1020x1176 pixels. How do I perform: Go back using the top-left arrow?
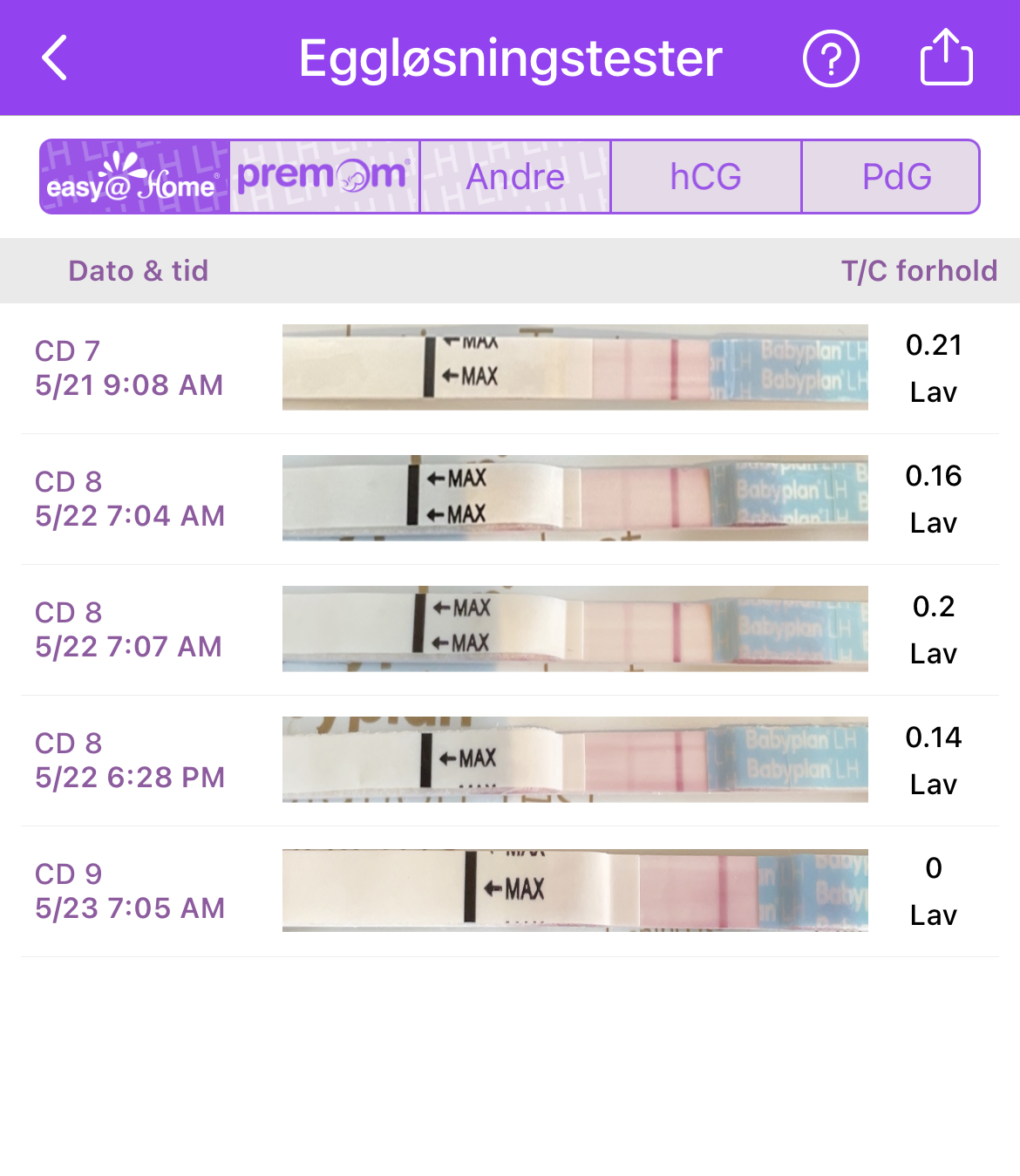55,58
